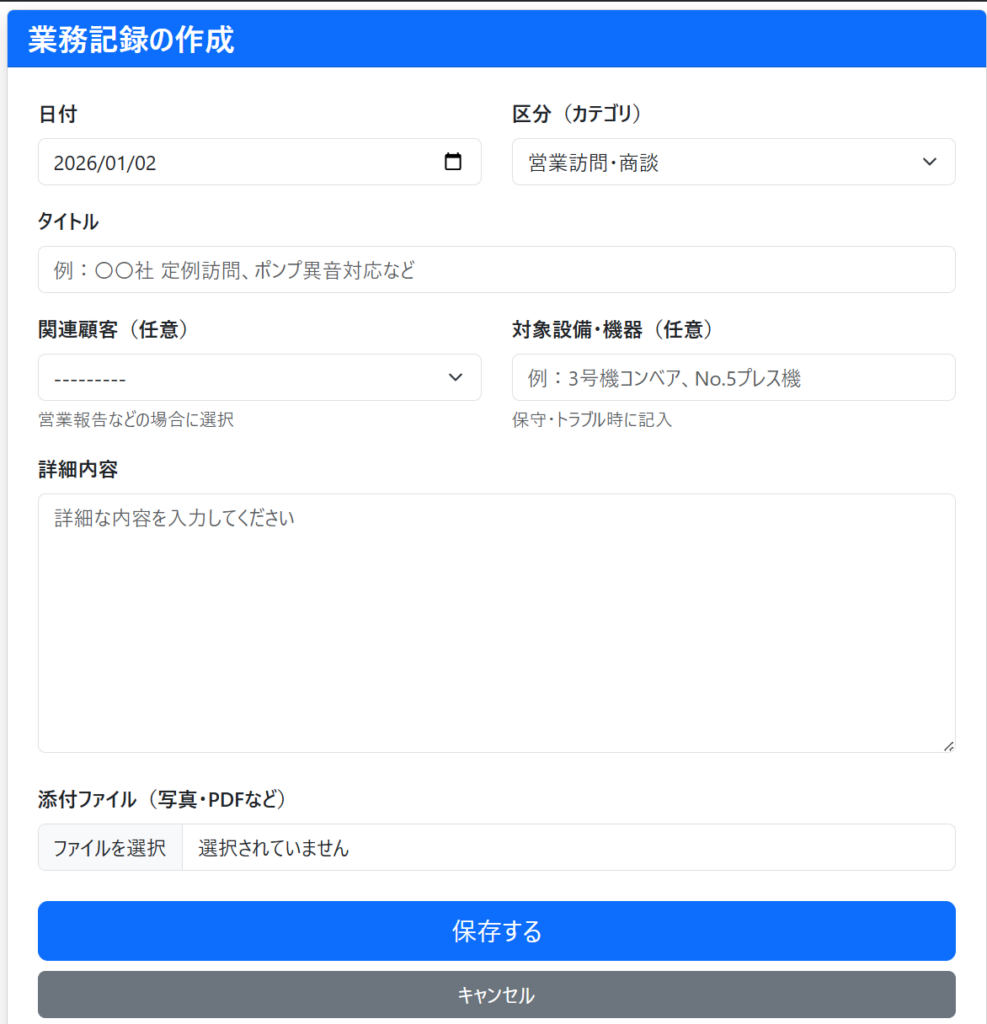Open the calendar picker in the 日付 field
Viewport: 987px width, 1024px height.
tap(453, 162)
